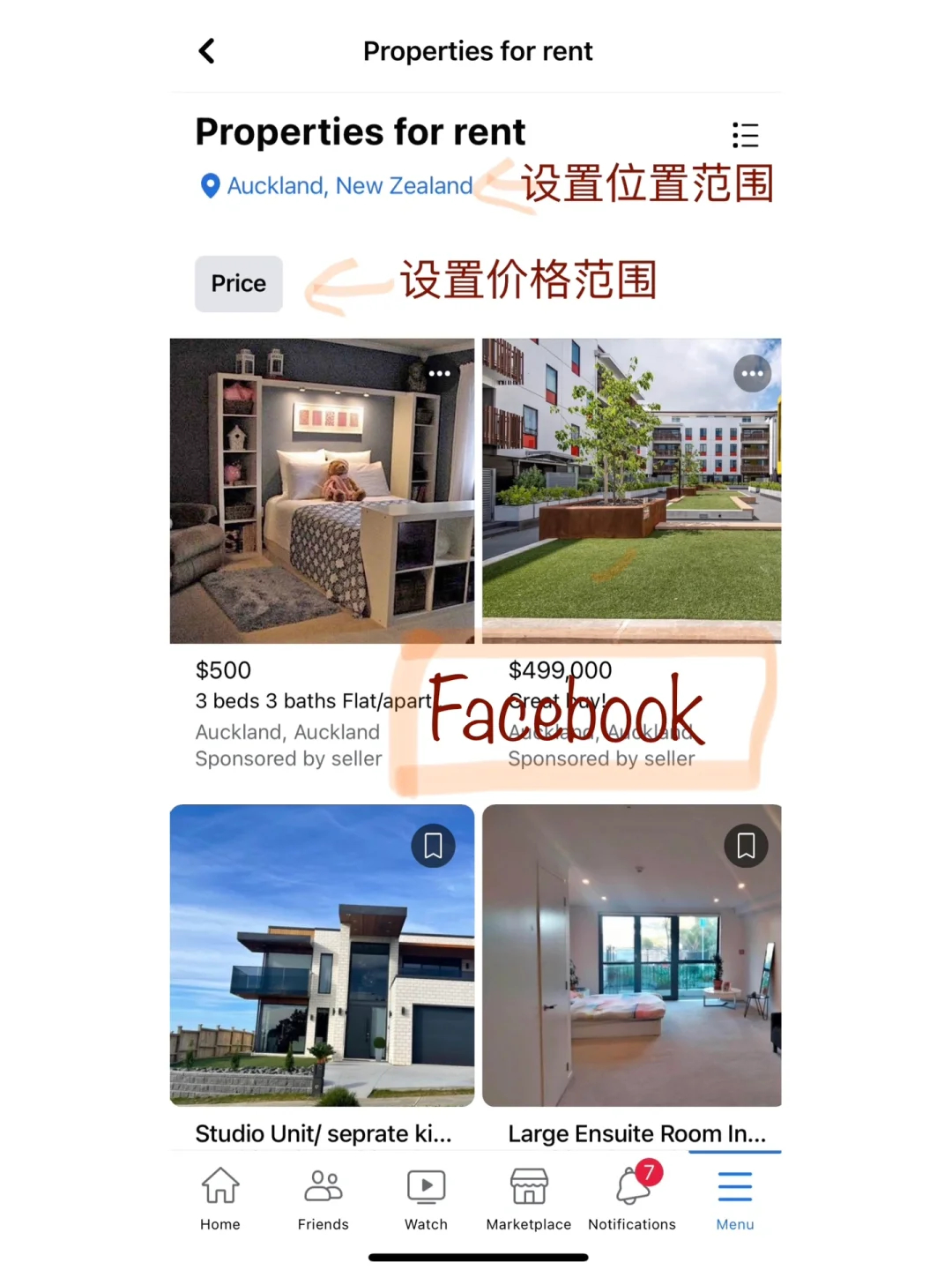Open the Price filter

[x=239, y=284]
